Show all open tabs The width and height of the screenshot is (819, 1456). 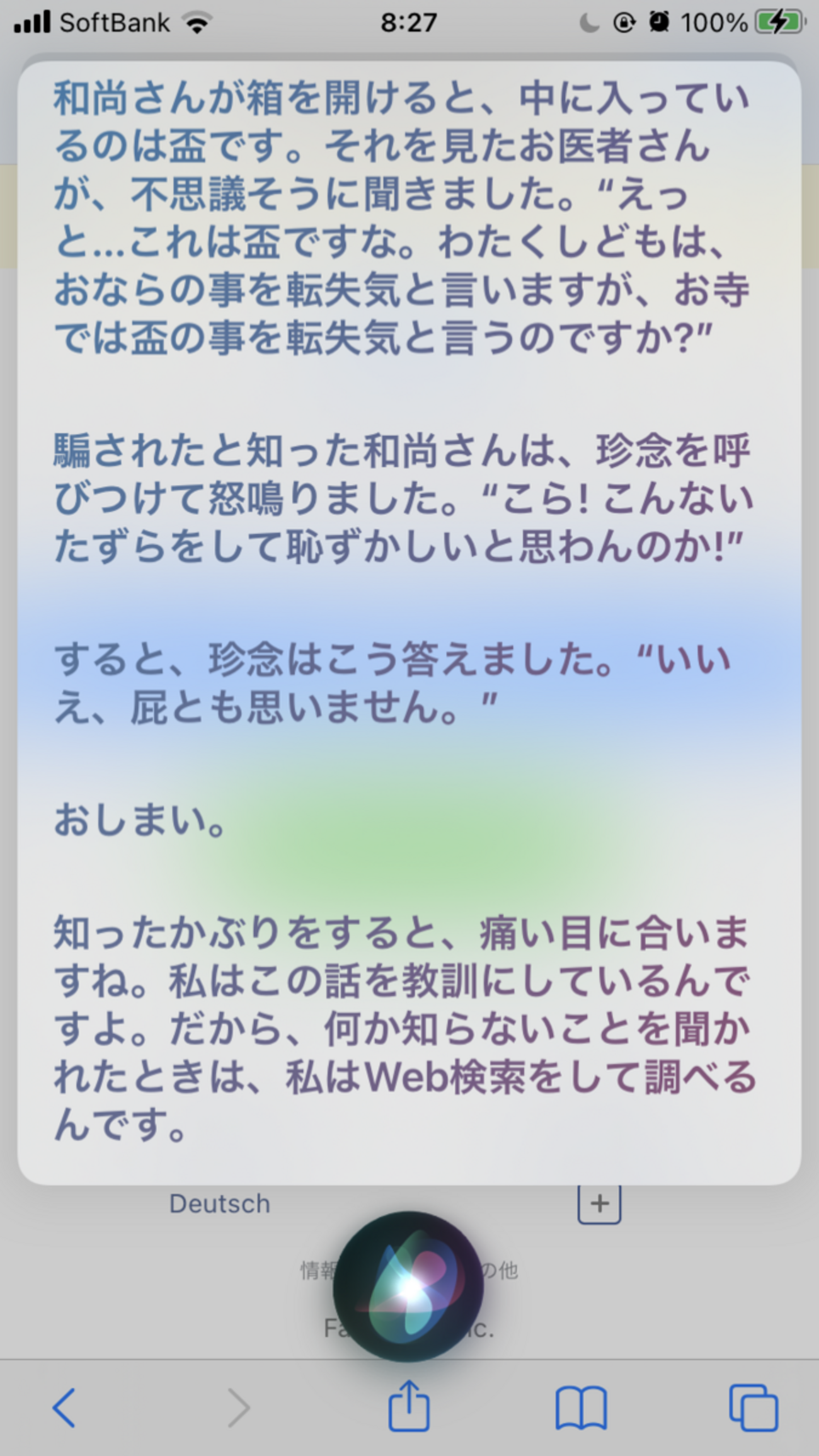tap(753, 1407)
